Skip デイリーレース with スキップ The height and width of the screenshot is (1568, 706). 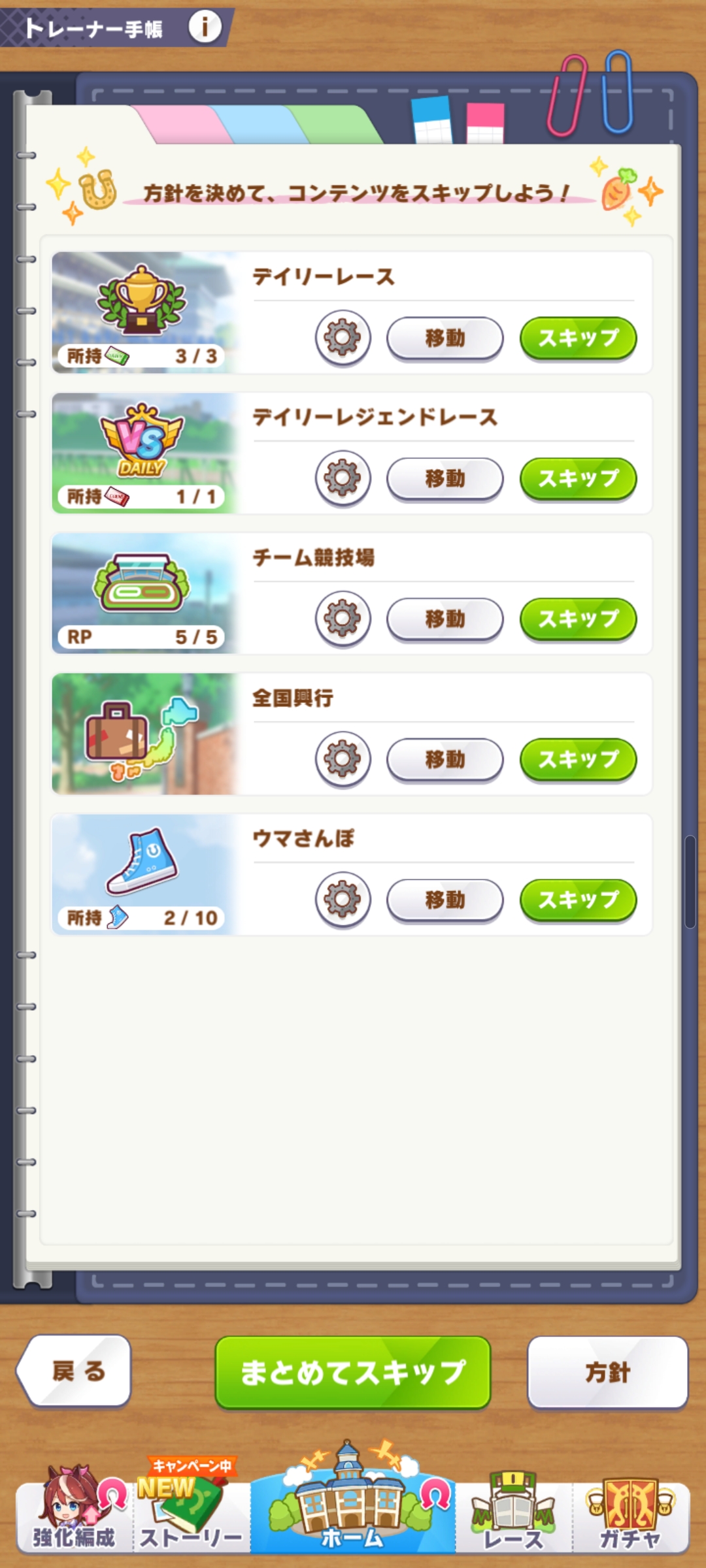(x=578, y=338)
